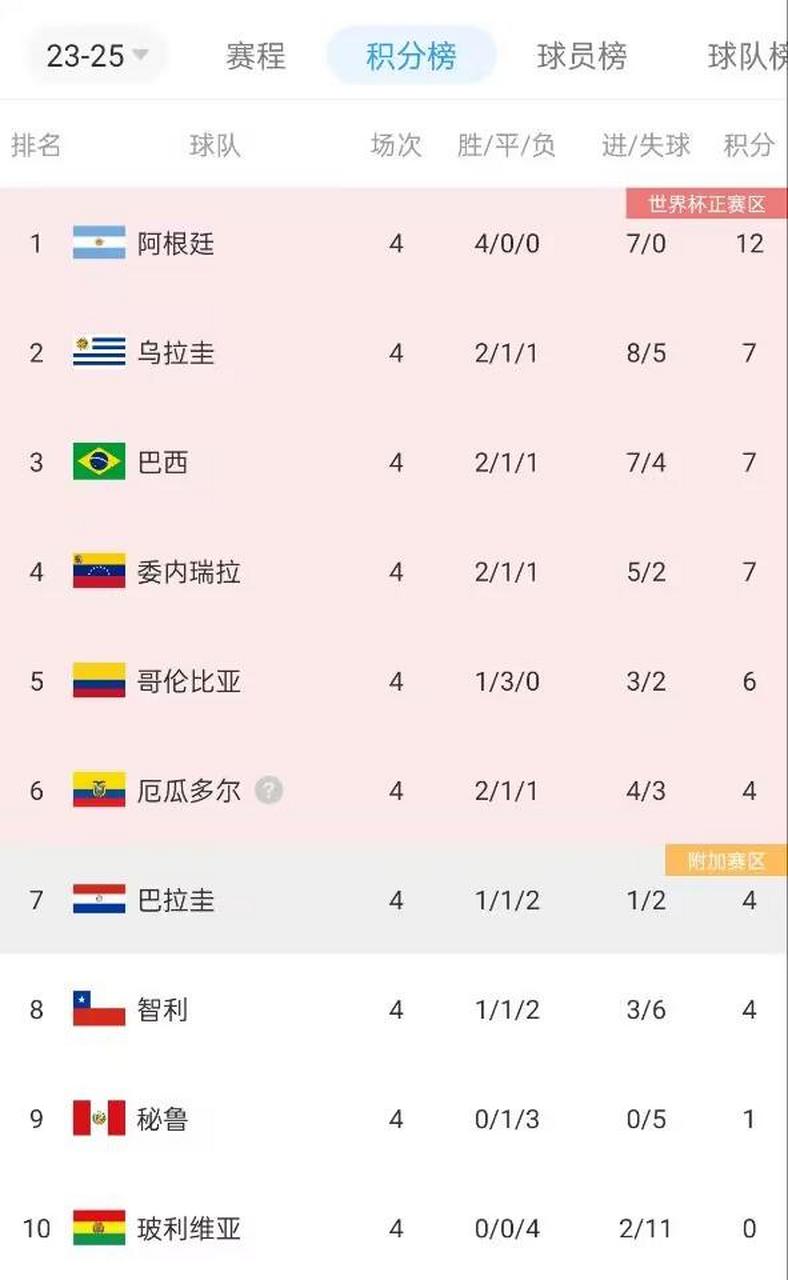
Task: Click the Bolivia flag icon
Action: [97, 1229]
